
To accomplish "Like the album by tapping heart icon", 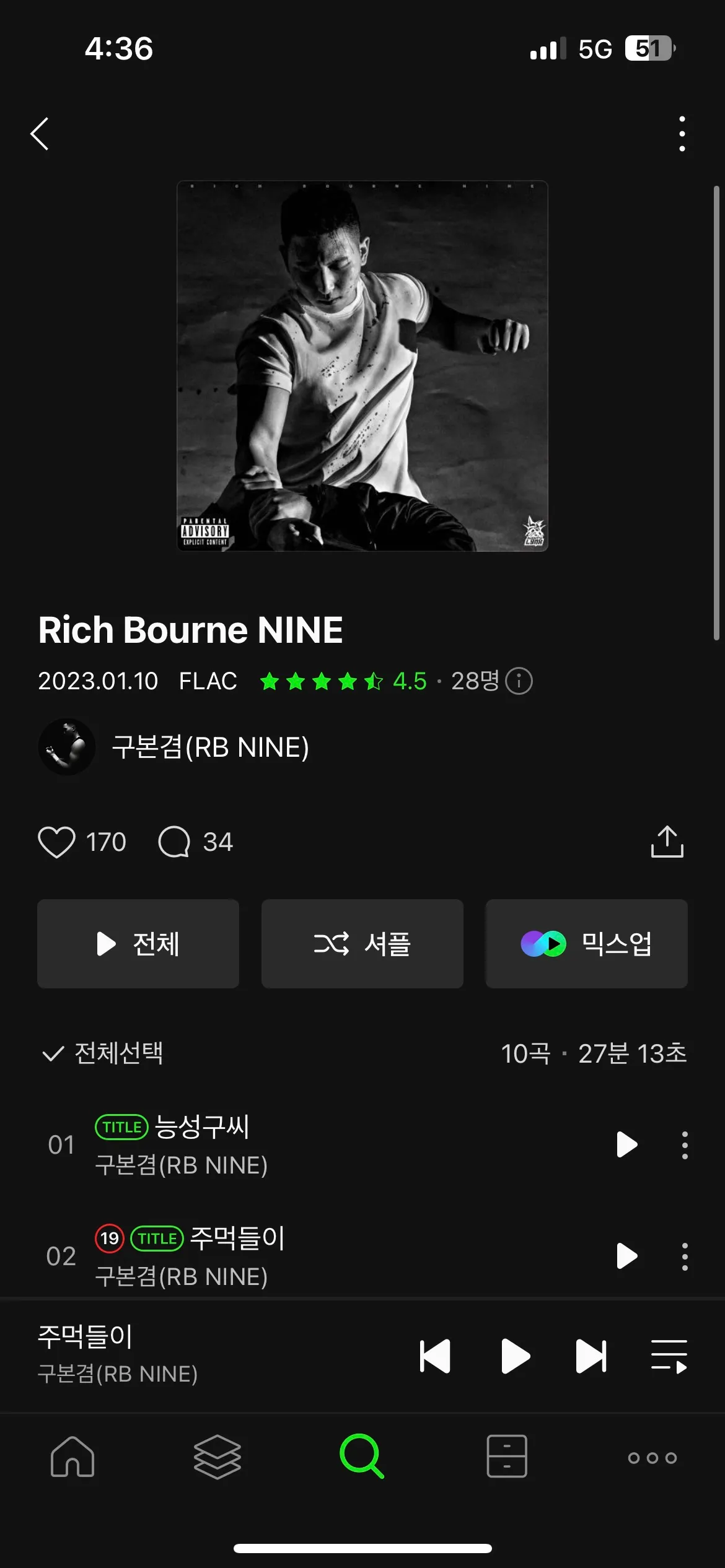I will [x=56, y=841].
